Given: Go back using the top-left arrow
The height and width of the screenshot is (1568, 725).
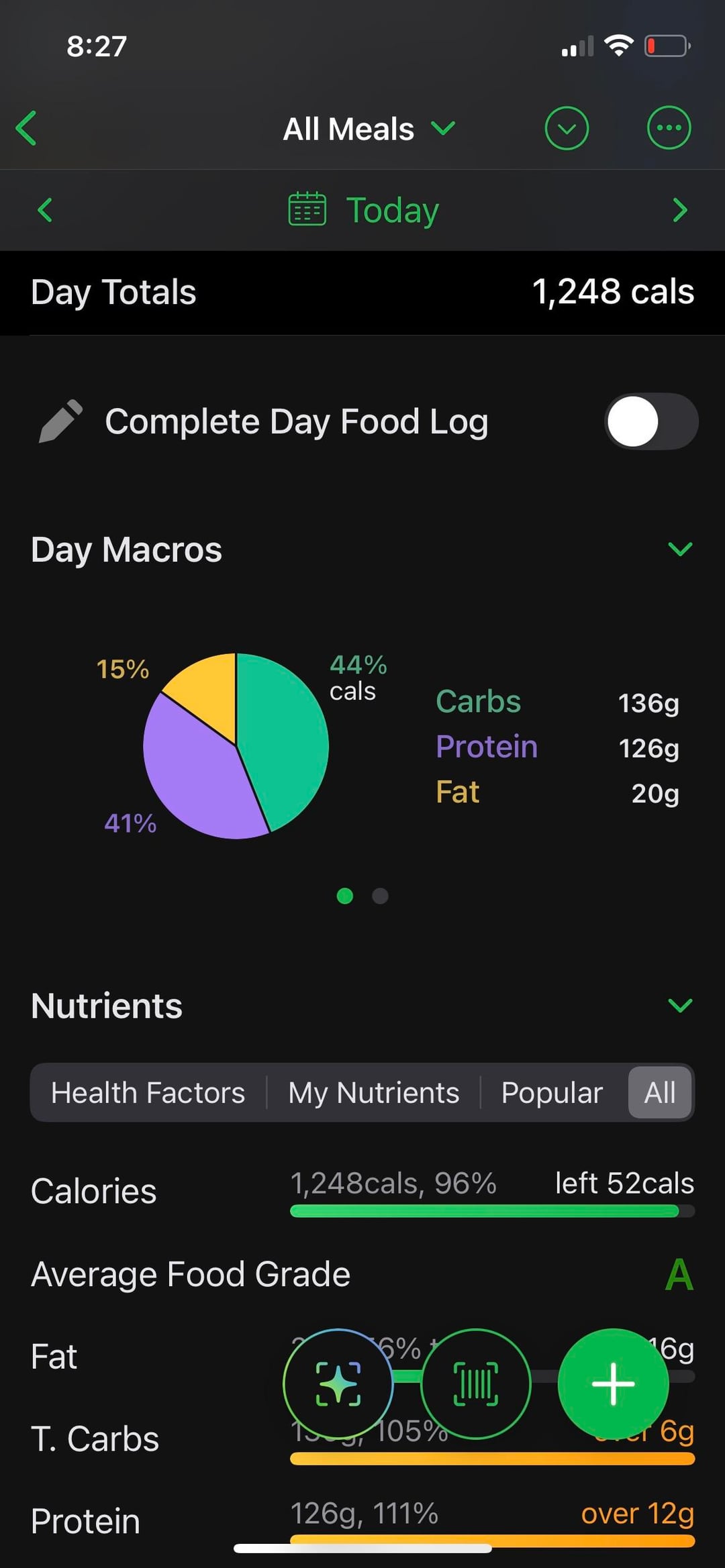Looking at the screenshot, I should coord(27,128).
